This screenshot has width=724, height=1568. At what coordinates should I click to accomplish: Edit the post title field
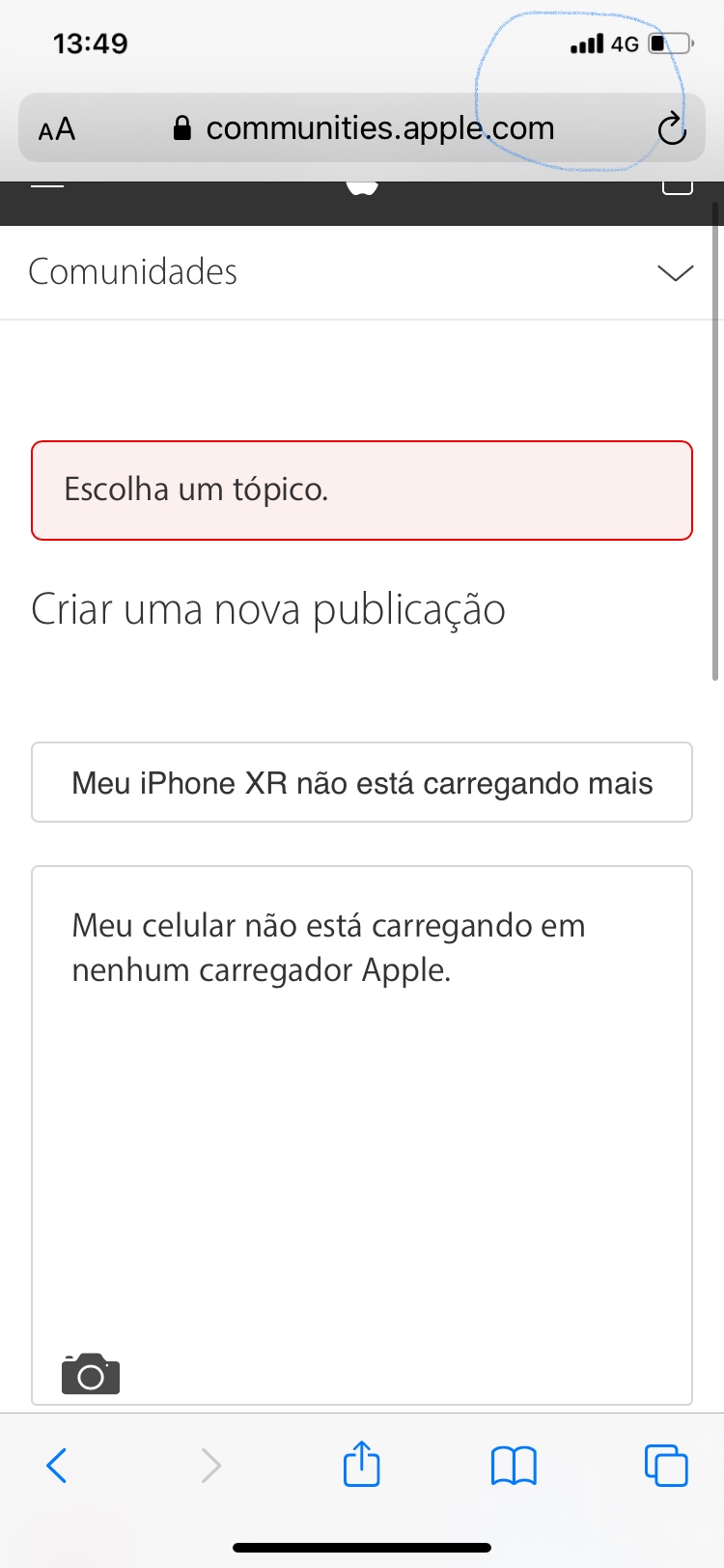pos(362,783)
